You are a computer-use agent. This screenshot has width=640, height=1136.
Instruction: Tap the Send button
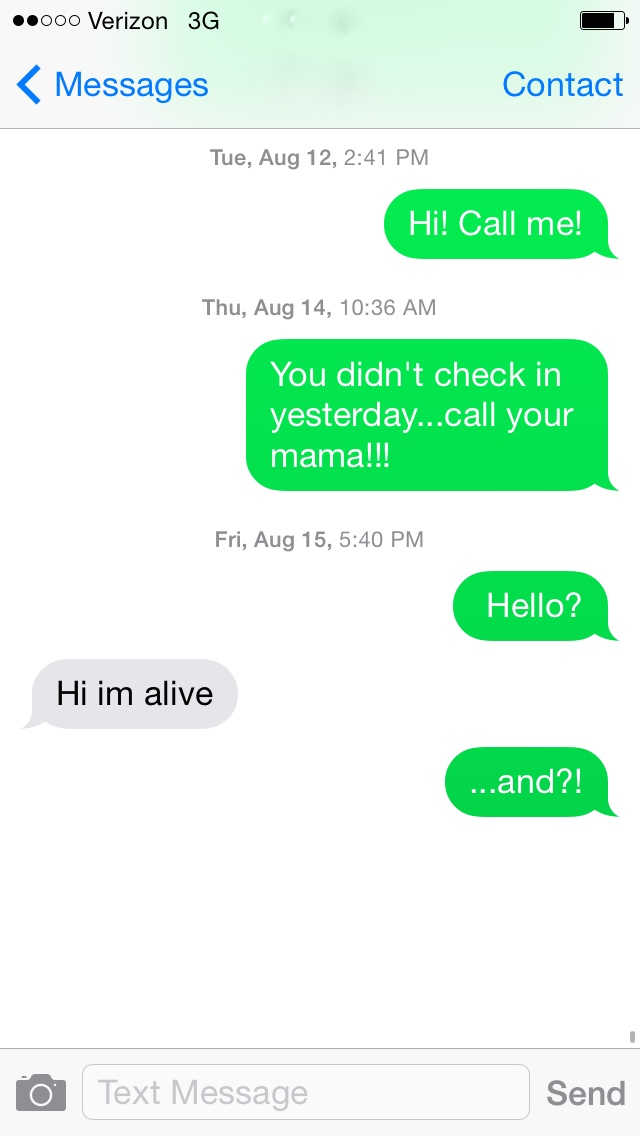[x=585, y=1093]
